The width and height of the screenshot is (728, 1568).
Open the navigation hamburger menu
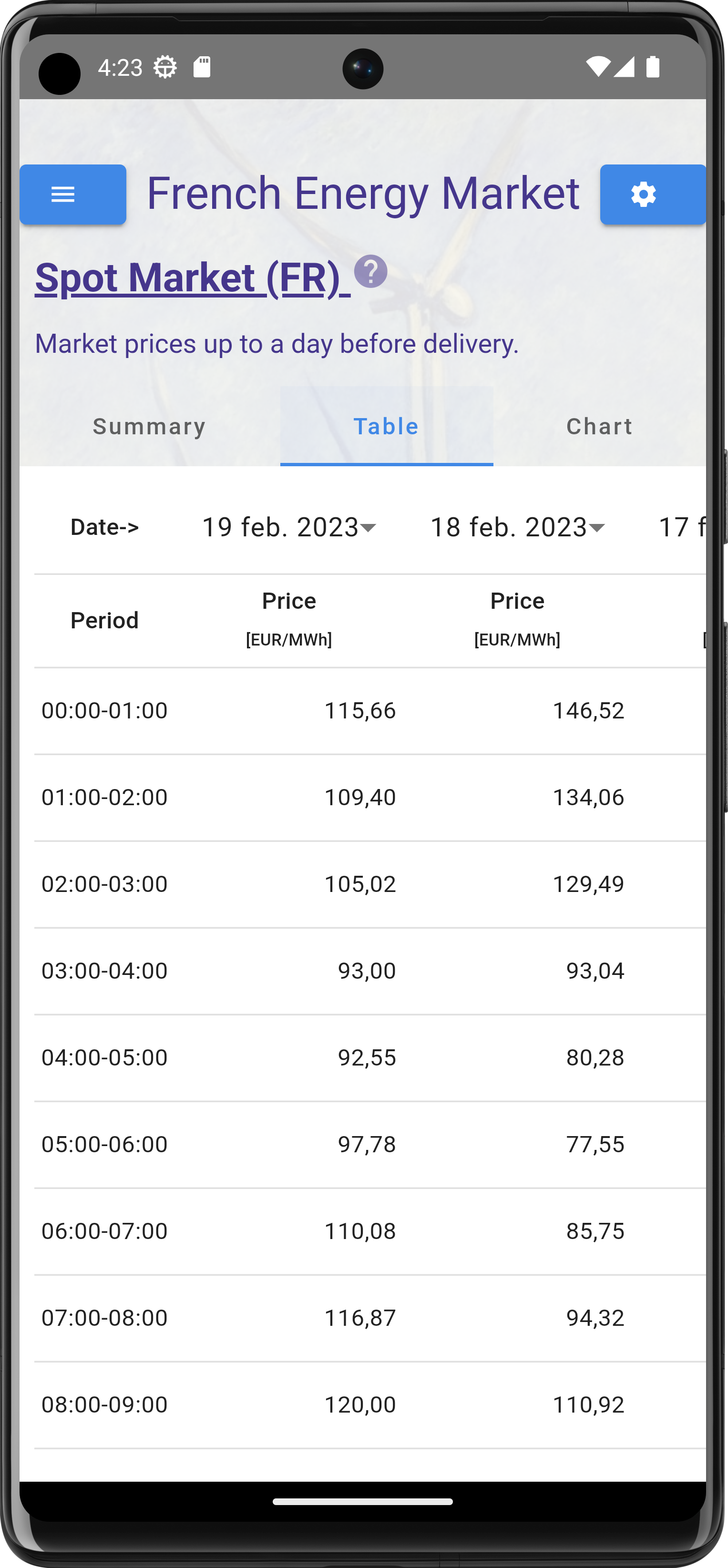coord(63,194)
